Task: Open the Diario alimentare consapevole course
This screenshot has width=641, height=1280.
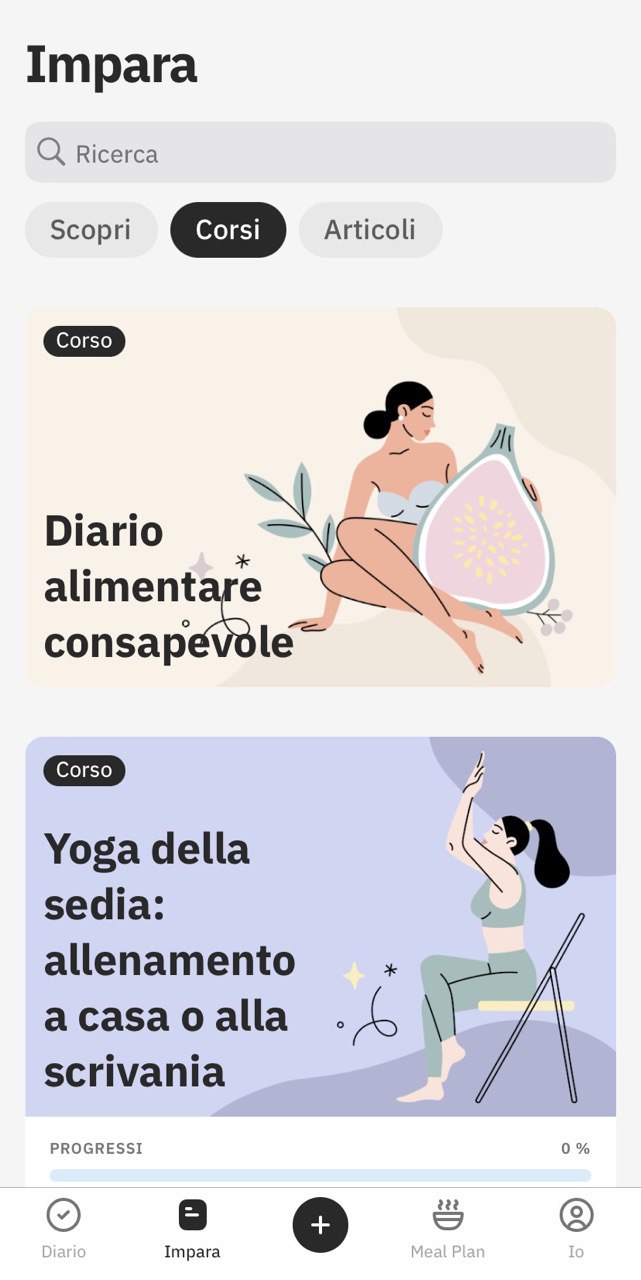Action: pos(320,497)
